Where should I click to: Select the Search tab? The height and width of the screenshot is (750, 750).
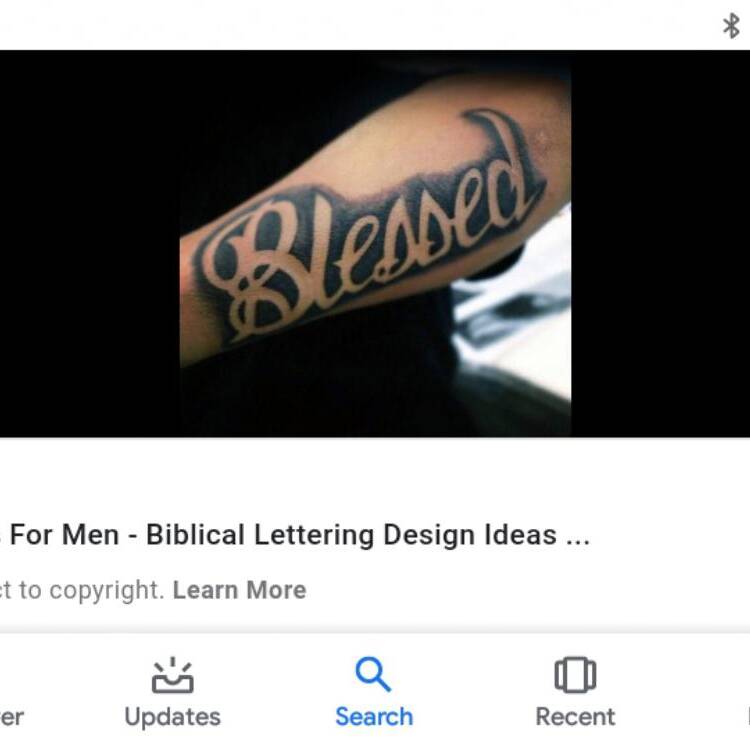(373, 693)
